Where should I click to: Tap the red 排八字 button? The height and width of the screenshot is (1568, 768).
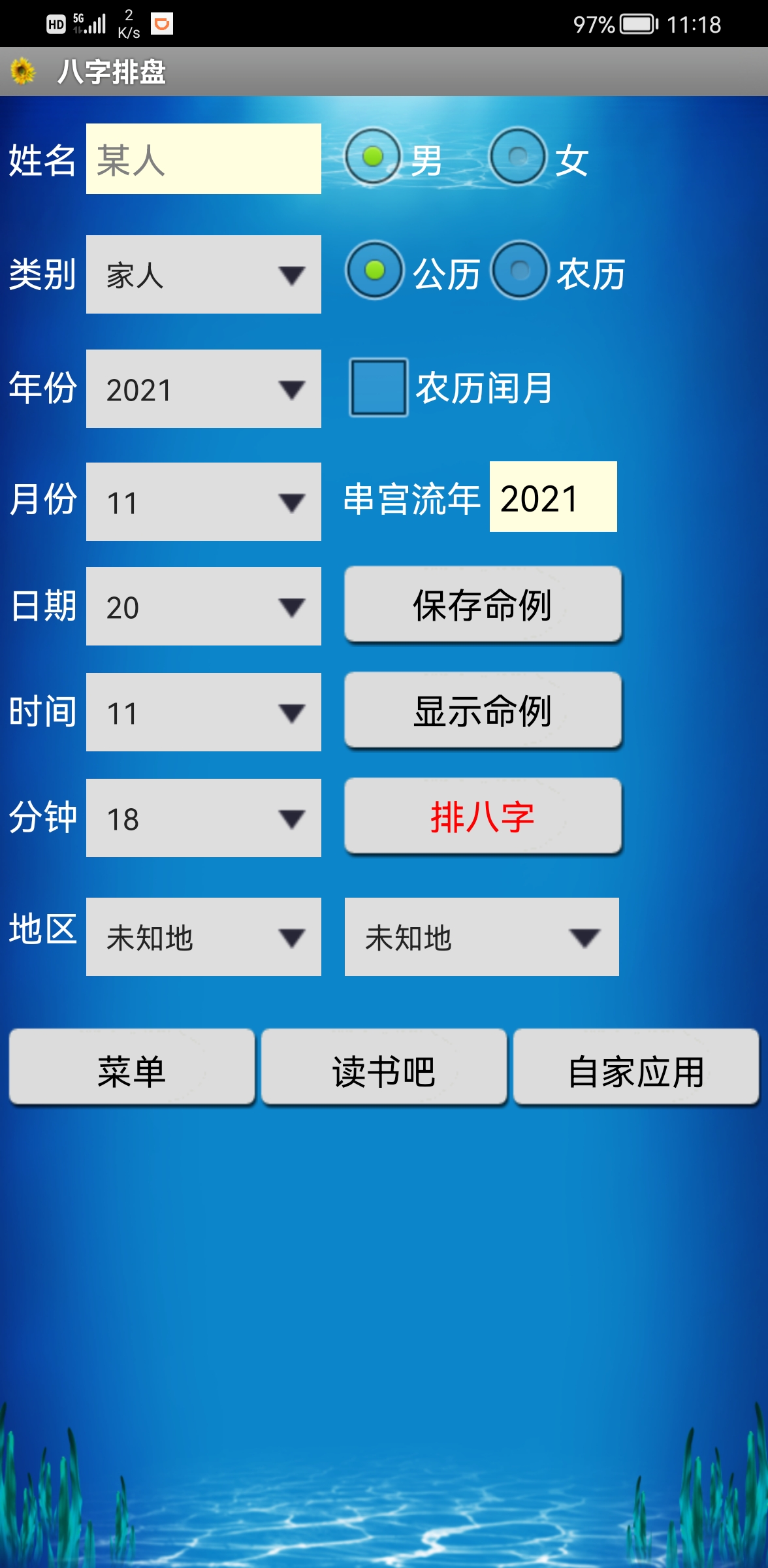483,816
